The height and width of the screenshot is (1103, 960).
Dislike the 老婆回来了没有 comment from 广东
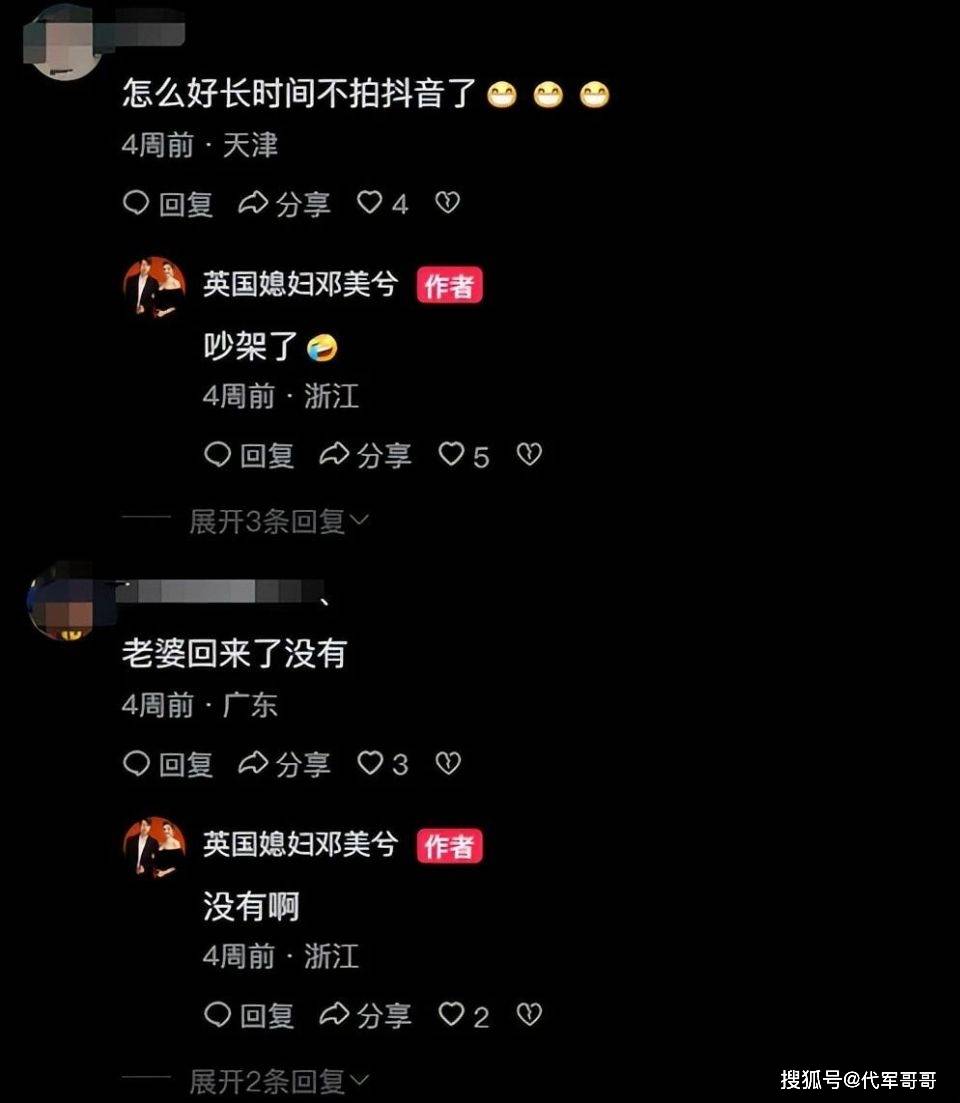[447, 763]
